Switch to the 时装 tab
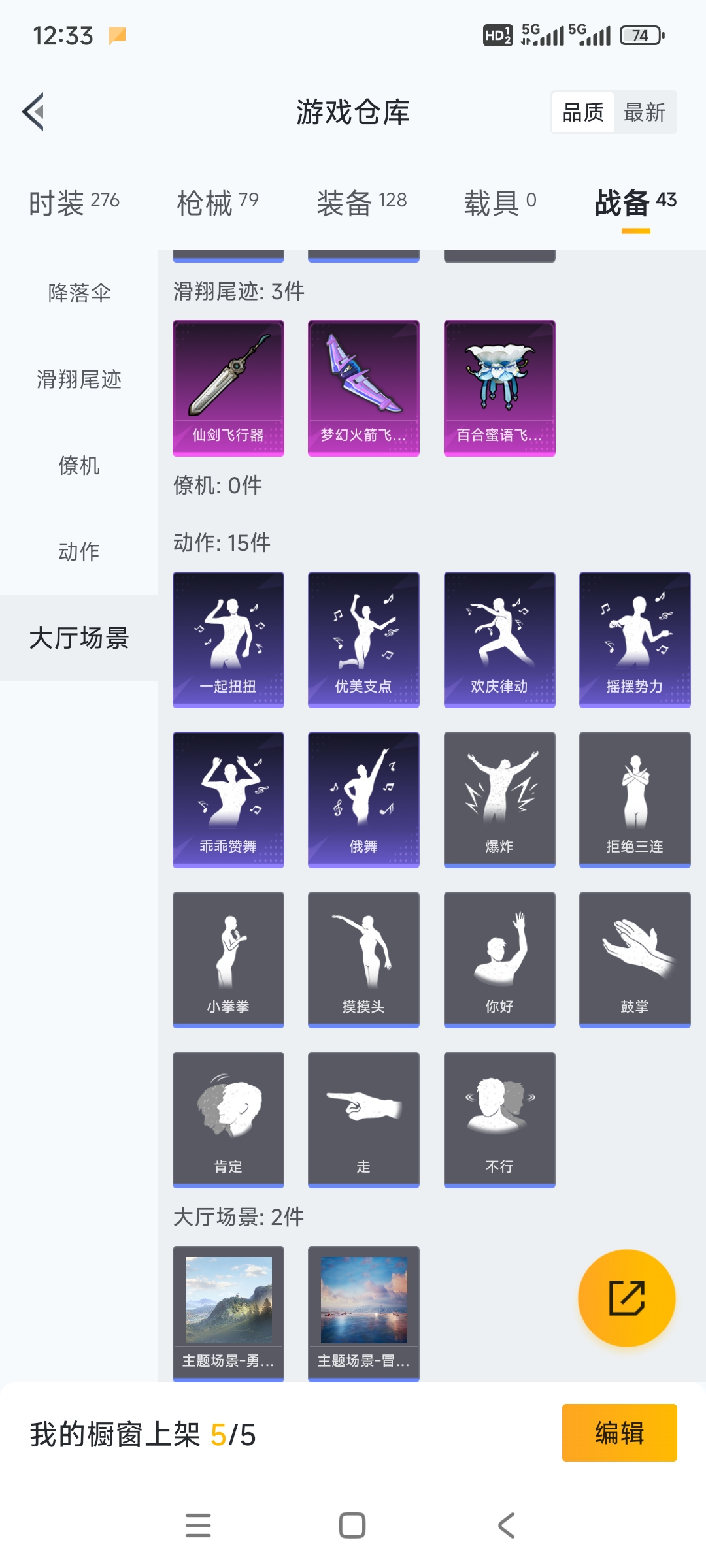Viewport: 706px width, 1568px height. click(74, 203)
